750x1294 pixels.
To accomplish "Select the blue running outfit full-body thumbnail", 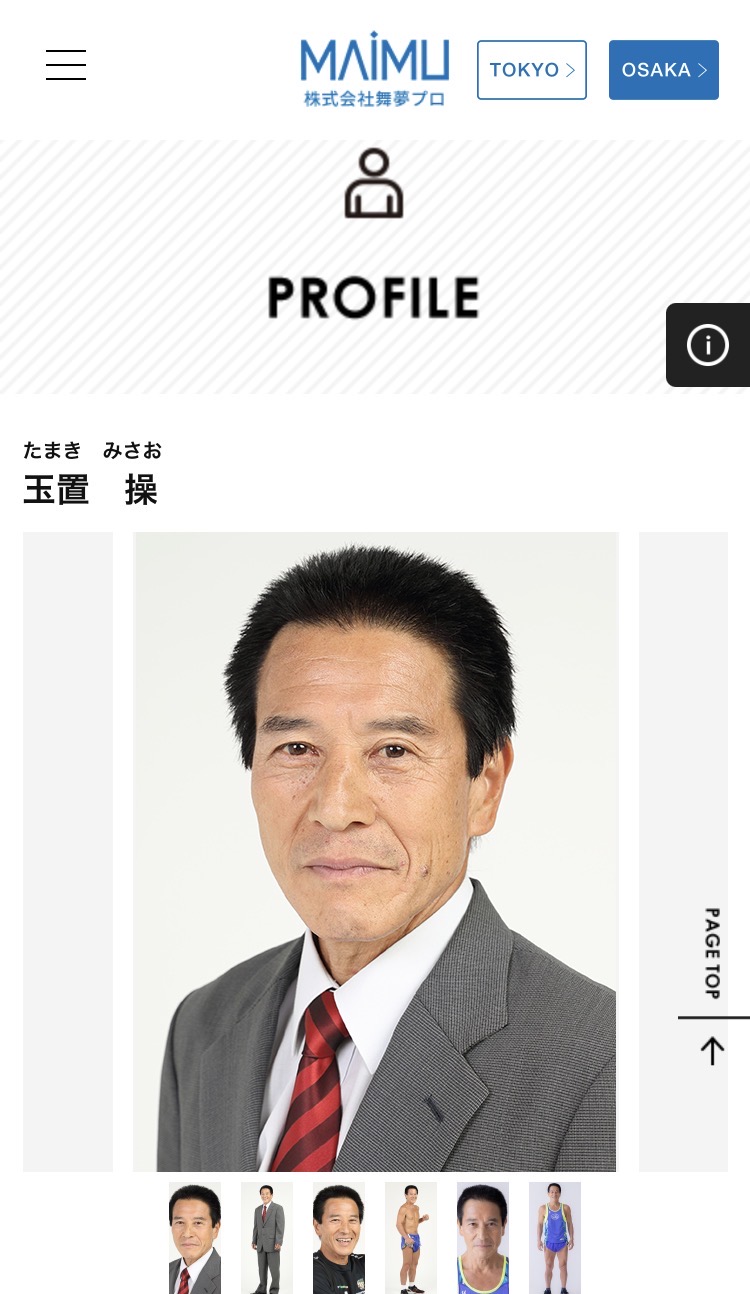I will point(555,1237).
